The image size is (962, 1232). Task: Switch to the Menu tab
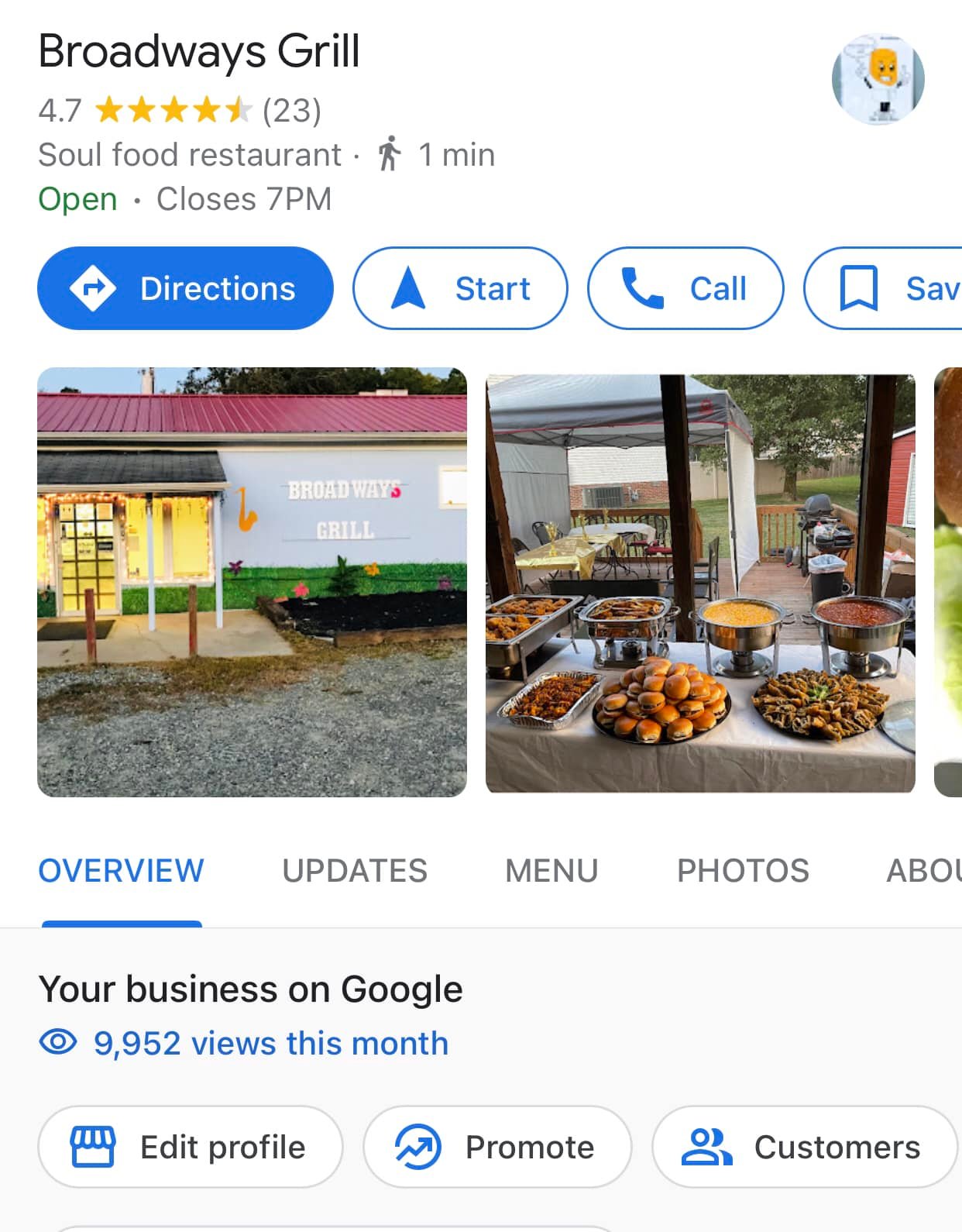(551, 871)
